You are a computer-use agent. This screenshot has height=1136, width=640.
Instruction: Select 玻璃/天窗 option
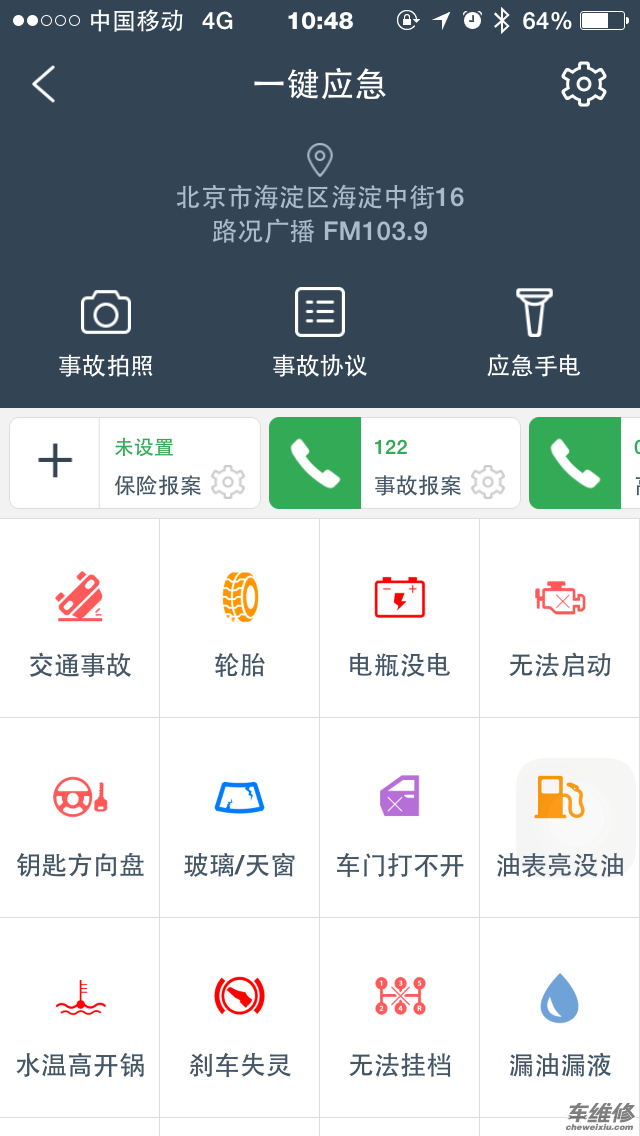(240, 818)
